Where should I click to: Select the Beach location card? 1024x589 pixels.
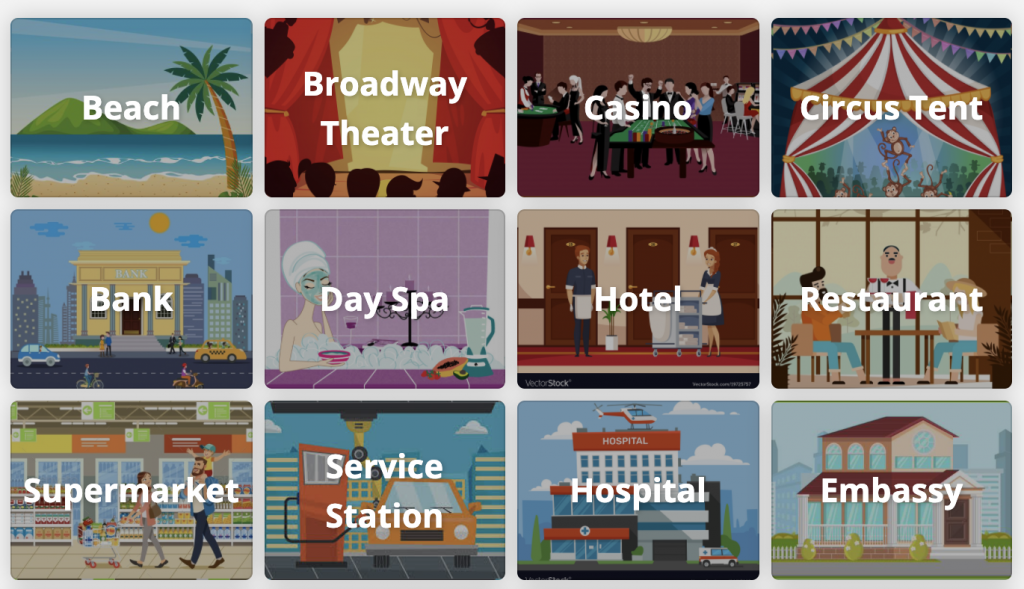[x=131, y=108]
